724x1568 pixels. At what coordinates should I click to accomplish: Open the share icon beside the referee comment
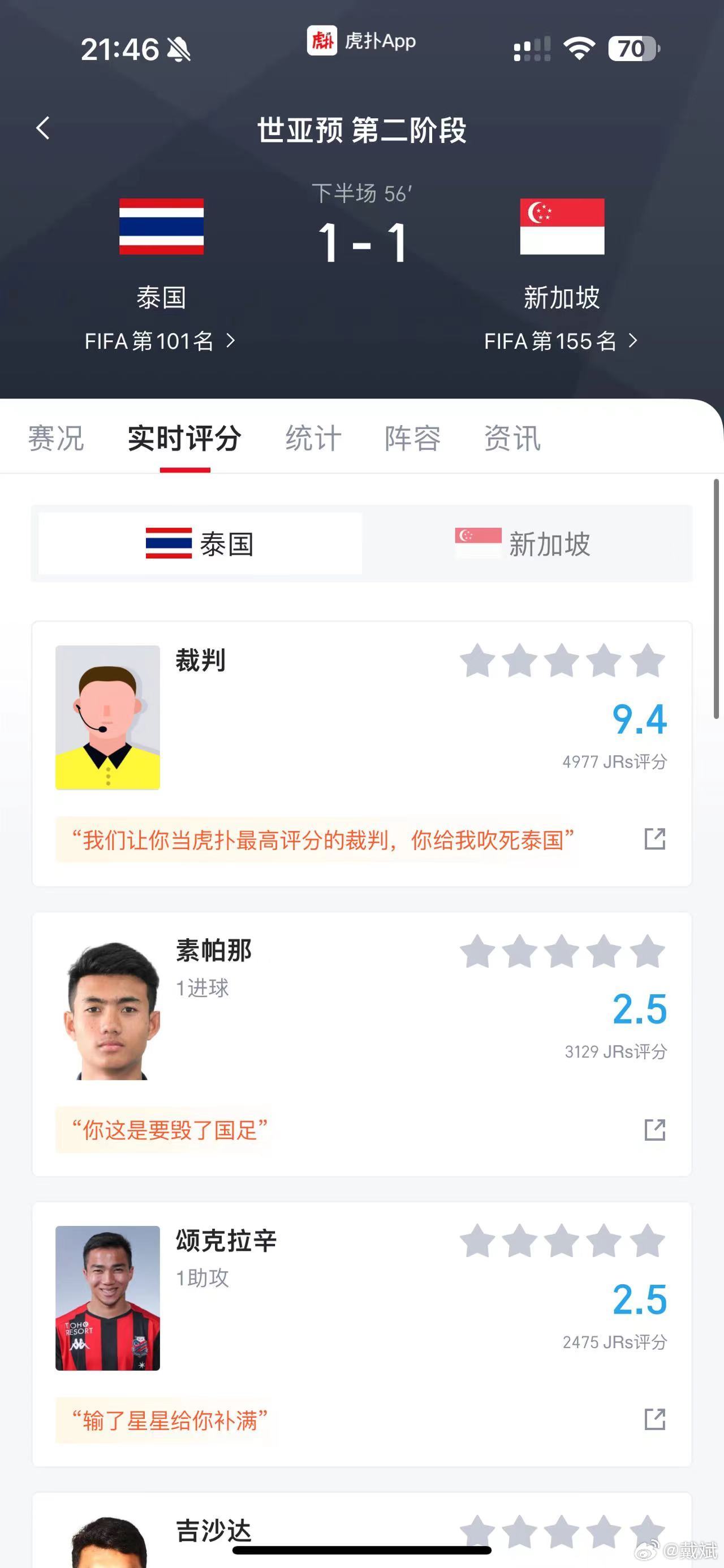pos(653,839)
